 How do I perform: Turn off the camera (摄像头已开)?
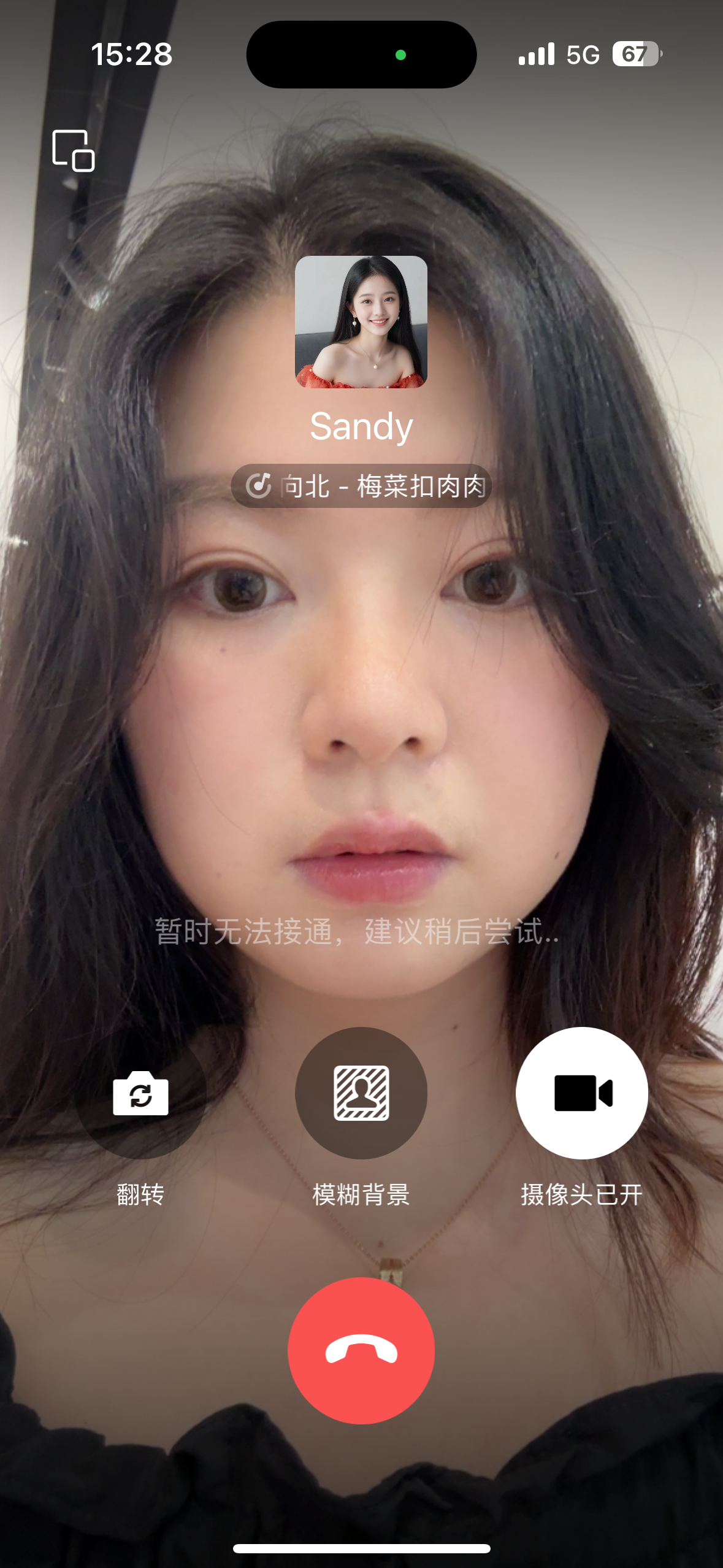pyautogui.click(x=582, y=1093)
